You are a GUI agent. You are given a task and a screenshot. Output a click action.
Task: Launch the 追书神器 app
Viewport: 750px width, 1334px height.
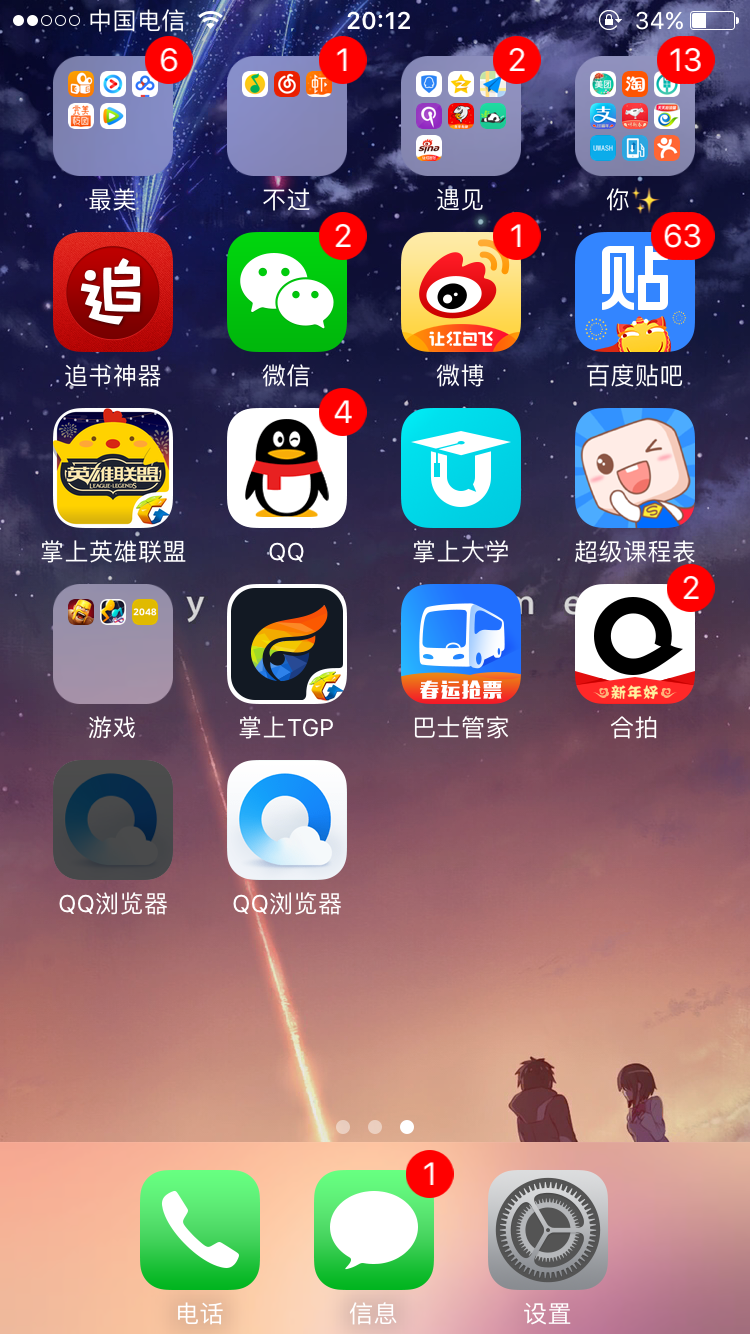[x=113, y=292]
